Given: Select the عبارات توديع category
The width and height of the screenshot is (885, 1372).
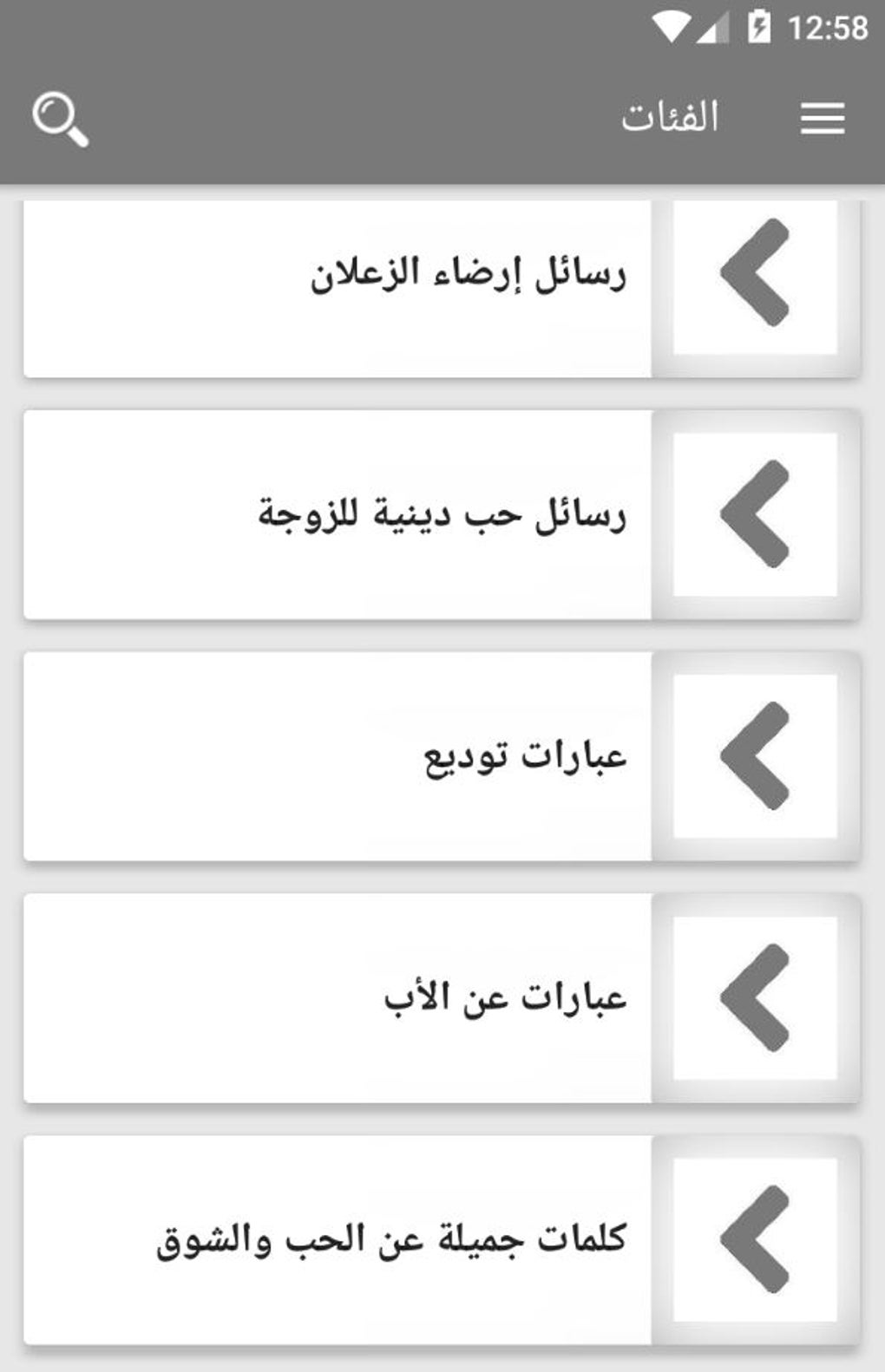Looking at the screenshot, I should (x=441, y=756).
